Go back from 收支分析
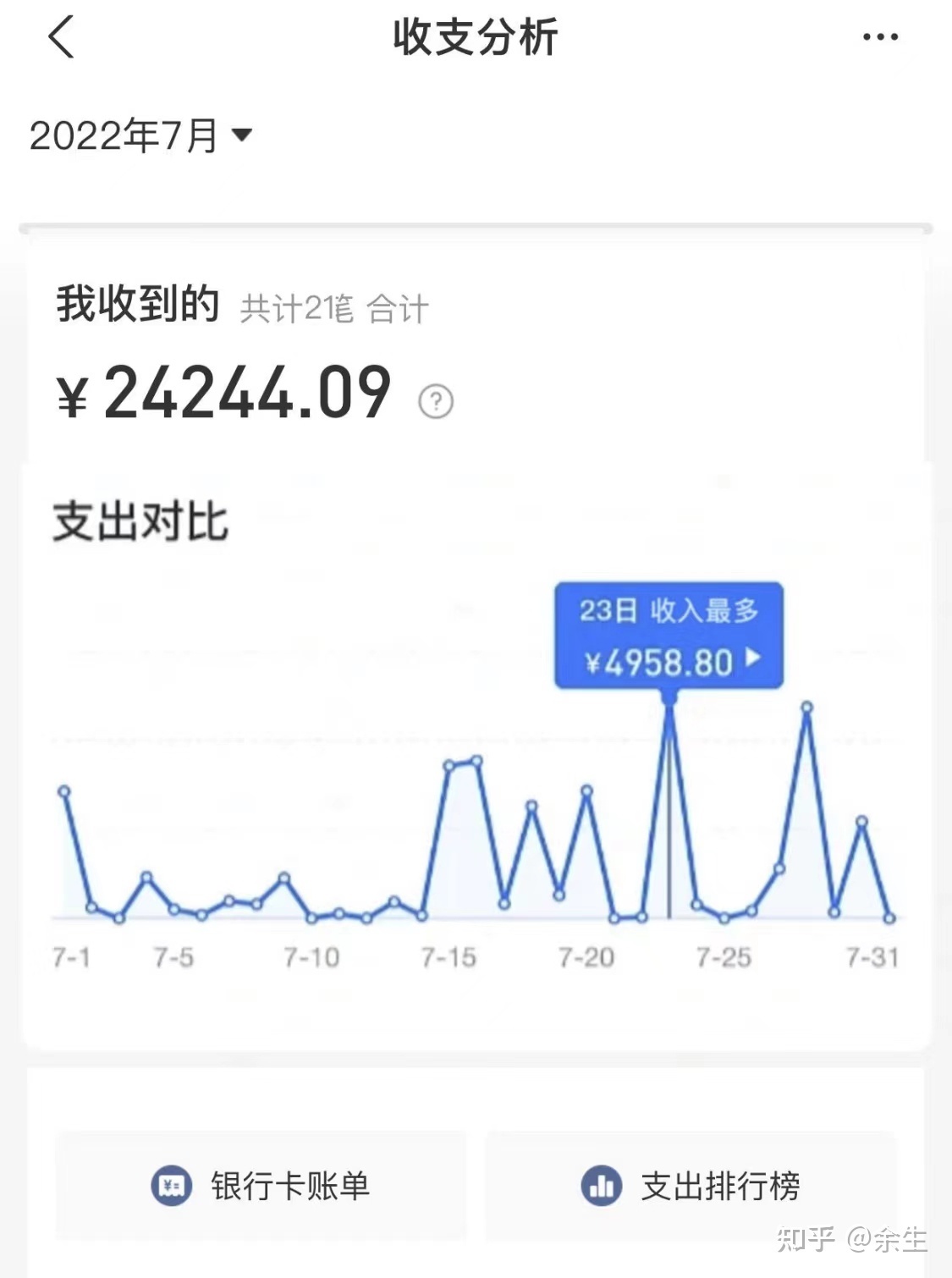Screen dimensions: 952x1278 [x=62, y=37]
